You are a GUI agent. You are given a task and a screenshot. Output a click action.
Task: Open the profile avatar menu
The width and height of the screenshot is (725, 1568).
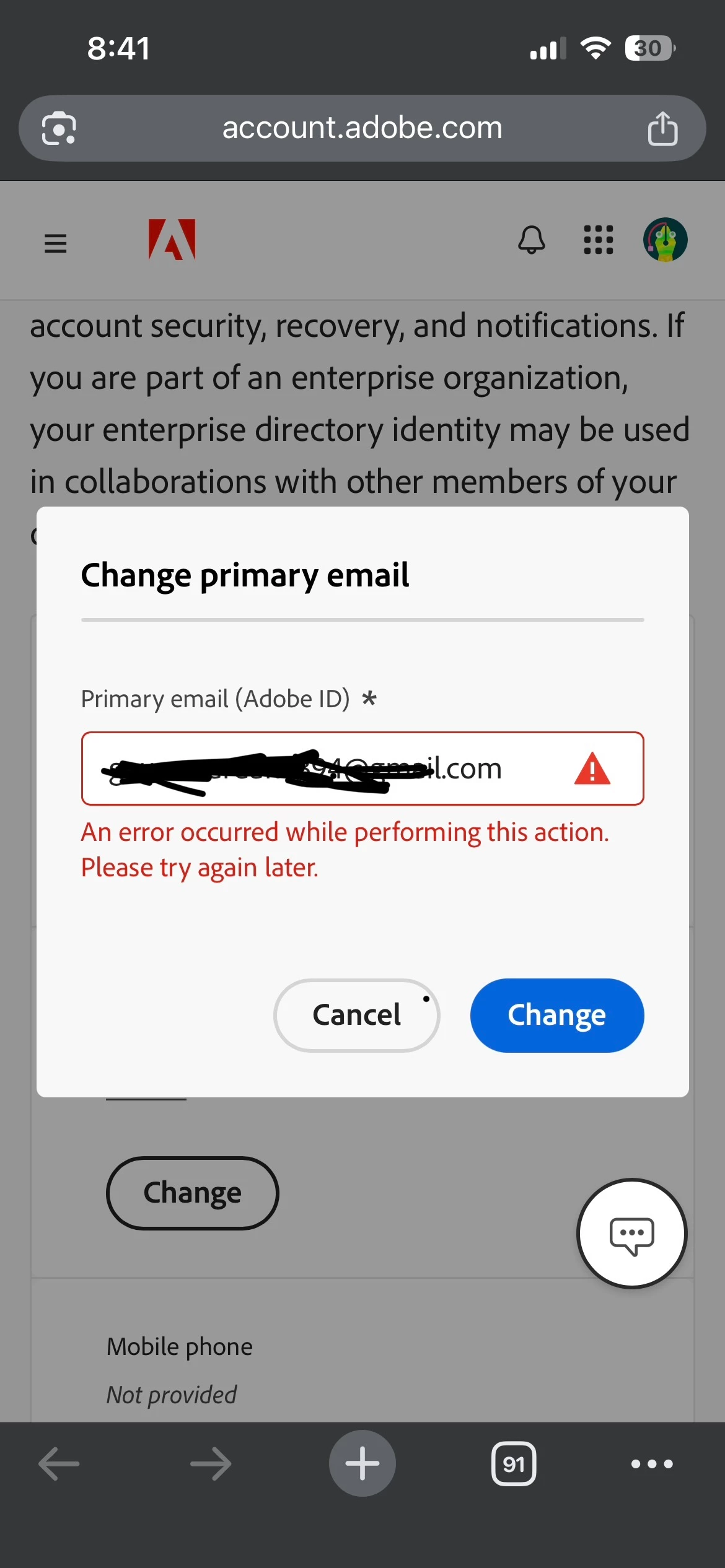[x=665, y=240]
